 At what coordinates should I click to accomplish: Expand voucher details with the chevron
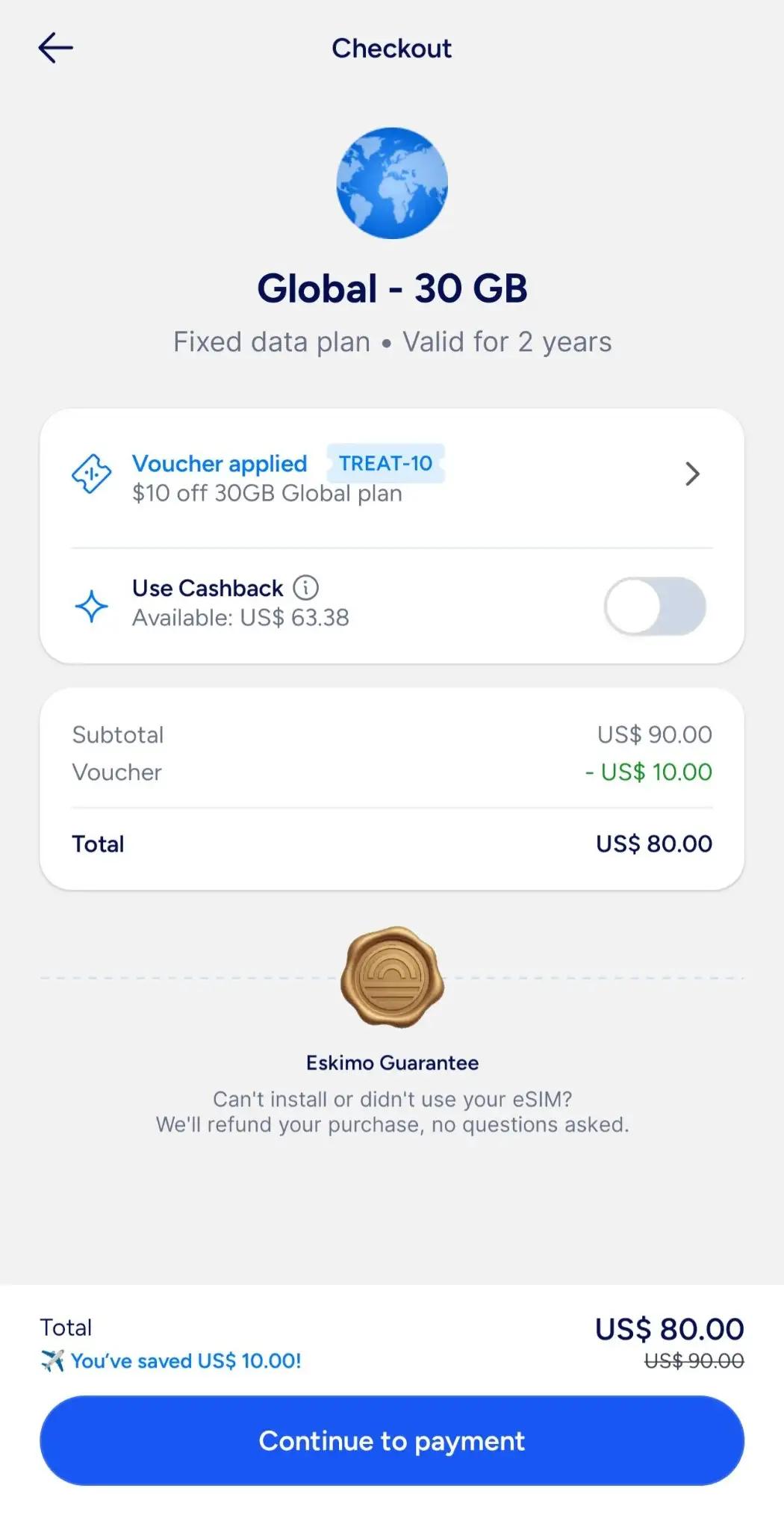coord(693,474)
